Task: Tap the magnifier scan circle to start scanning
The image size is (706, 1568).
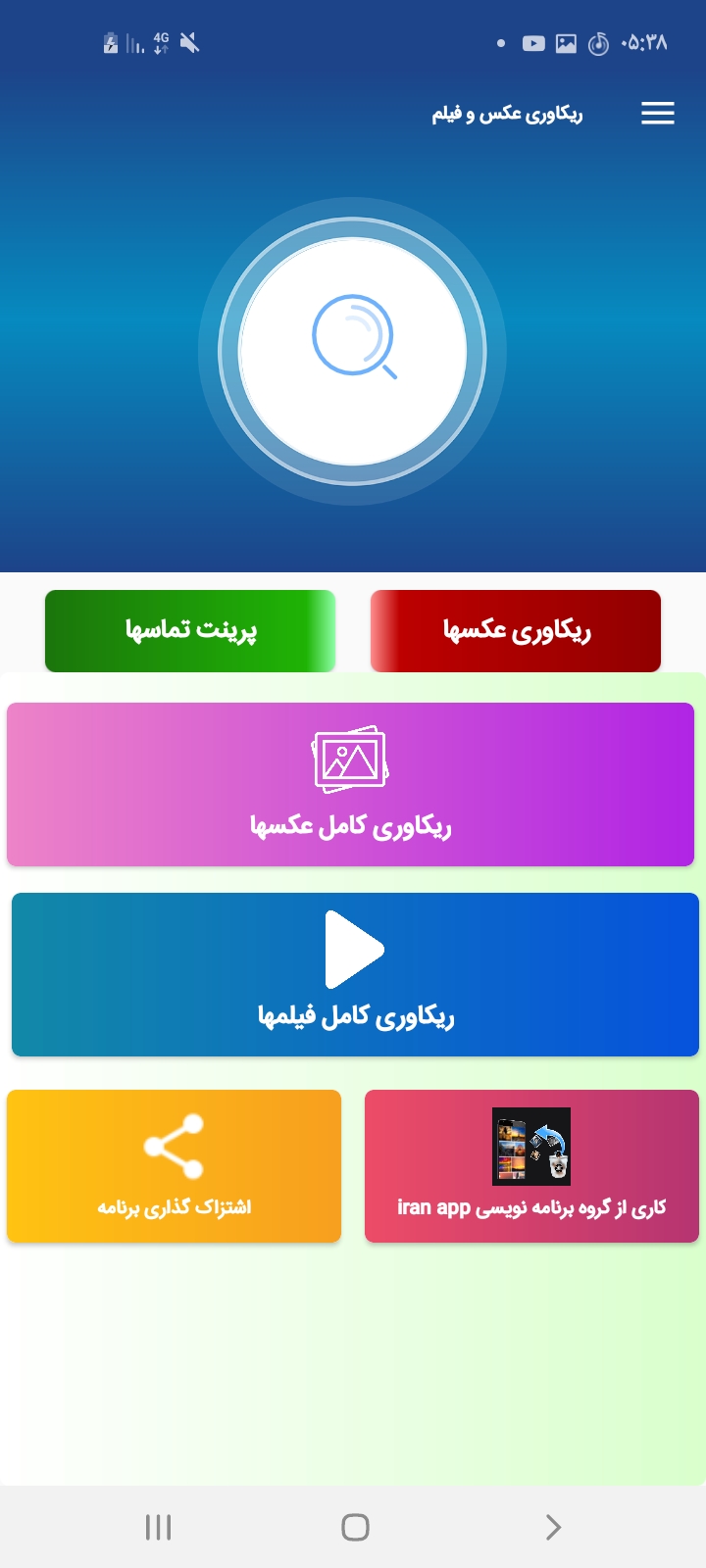Action: tap(353, 353)
